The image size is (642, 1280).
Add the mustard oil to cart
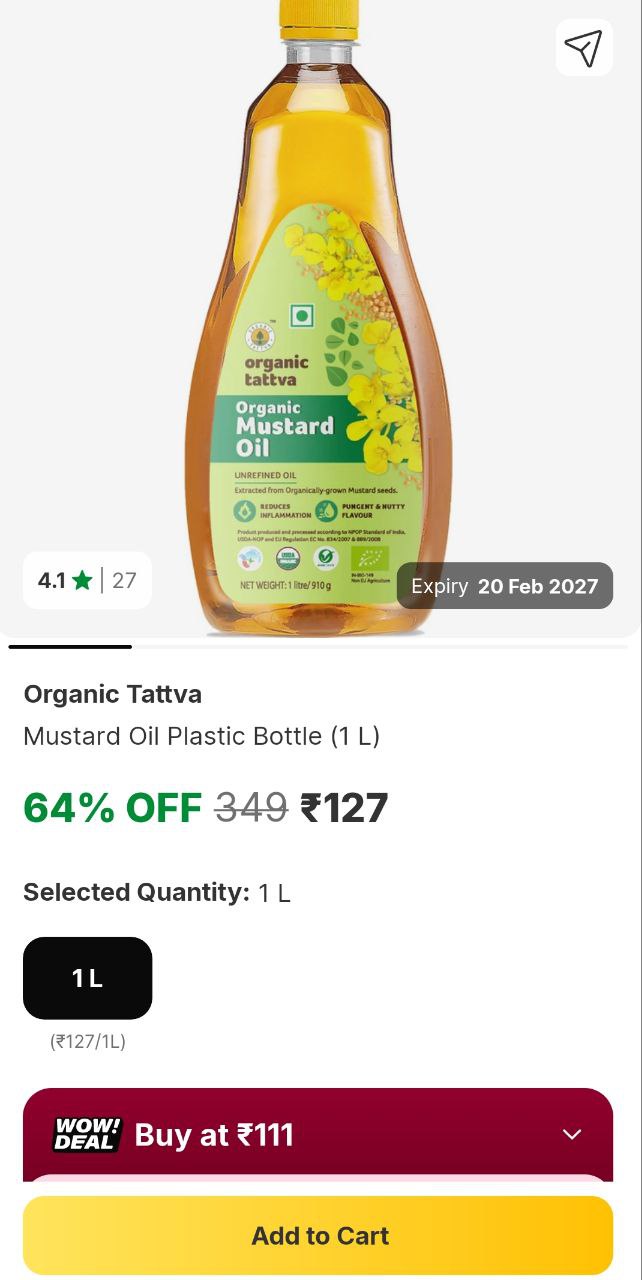point(318,1236)
